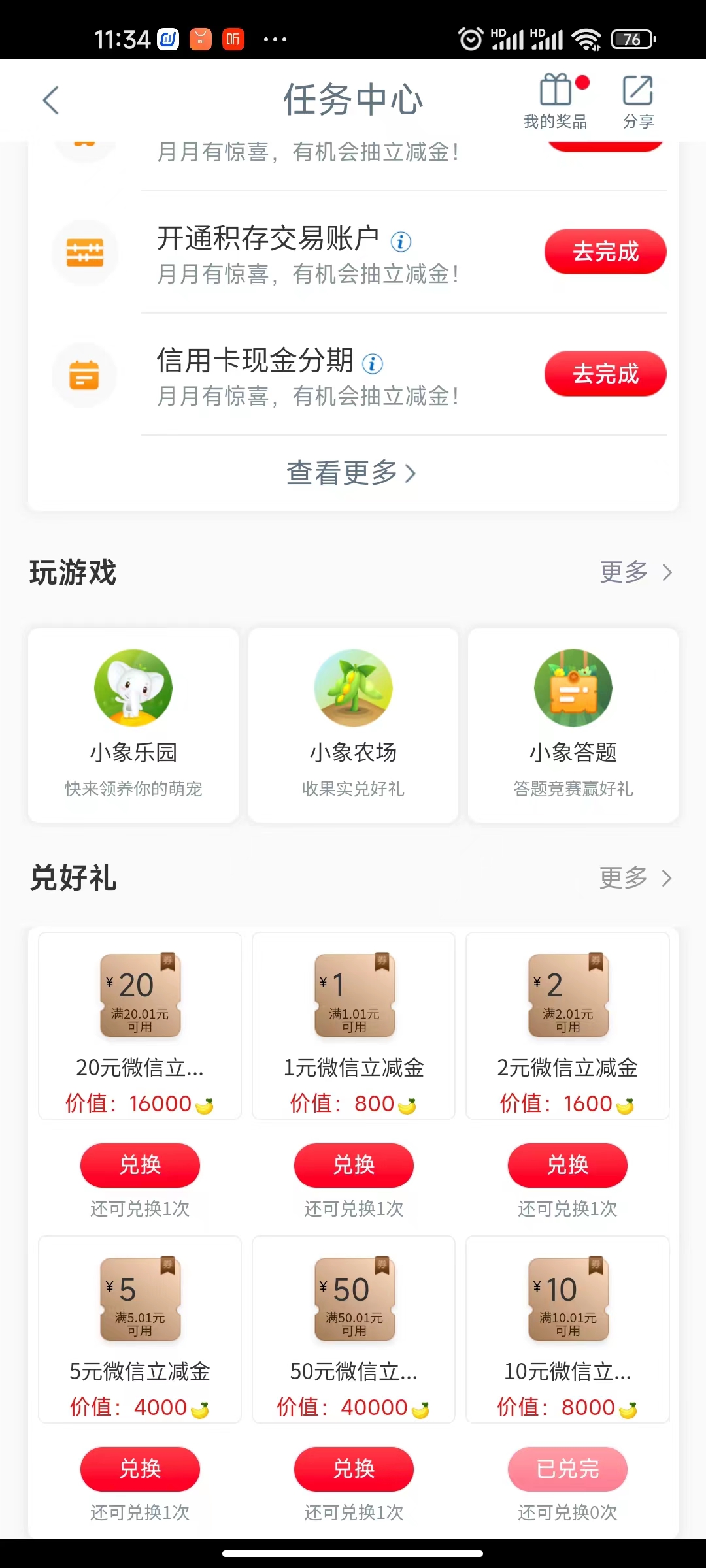Redeem the 5元微信立减金 coupon
This screenshot has height=1568, width=706.
click(140, 1469)
